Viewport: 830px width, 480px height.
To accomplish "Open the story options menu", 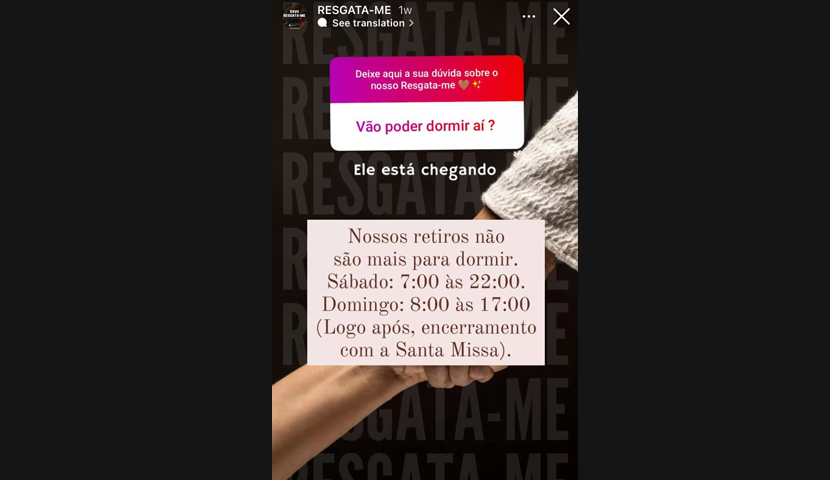I will (x=529, y=16).
